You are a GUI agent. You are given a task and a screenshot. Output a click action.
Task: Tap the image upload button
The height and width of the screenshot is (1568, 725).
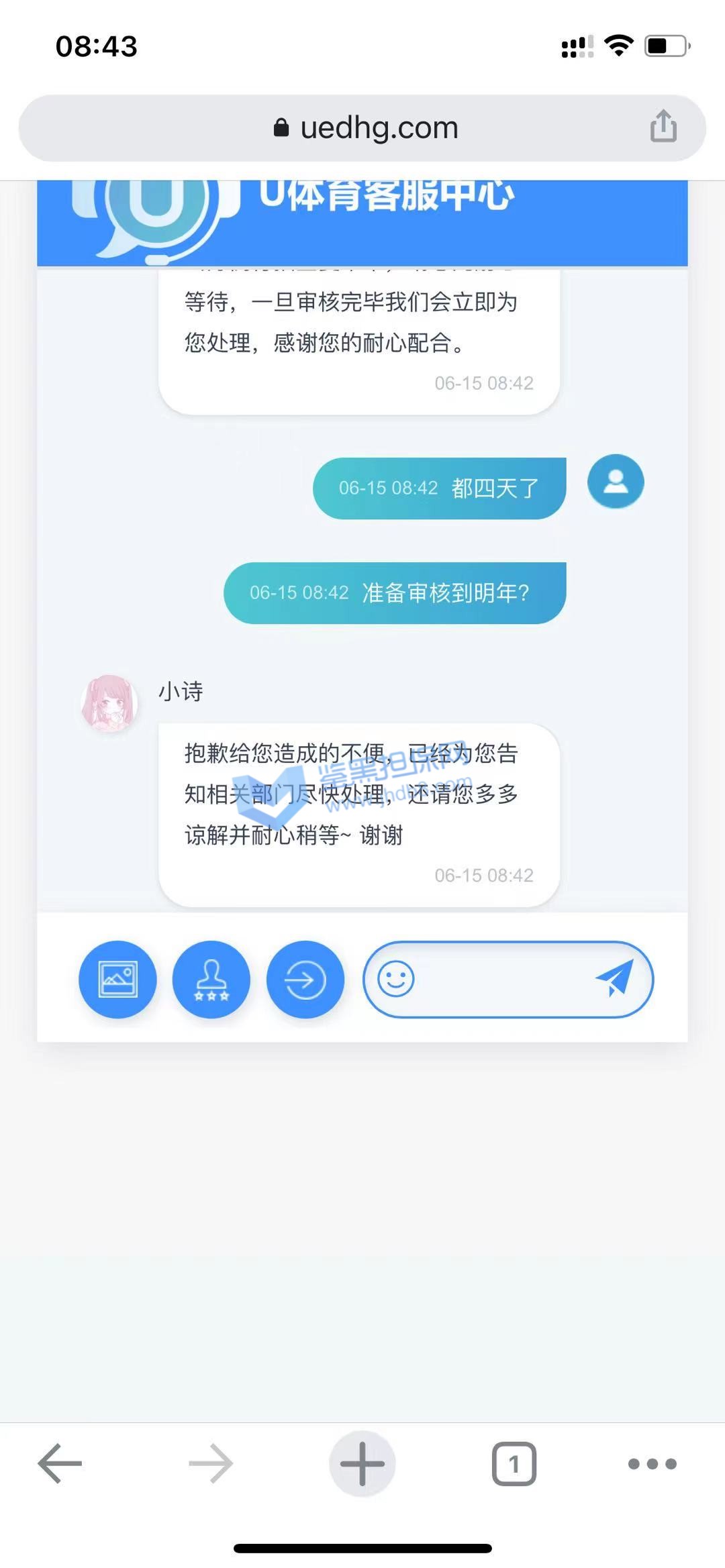(x=117, y=980)
